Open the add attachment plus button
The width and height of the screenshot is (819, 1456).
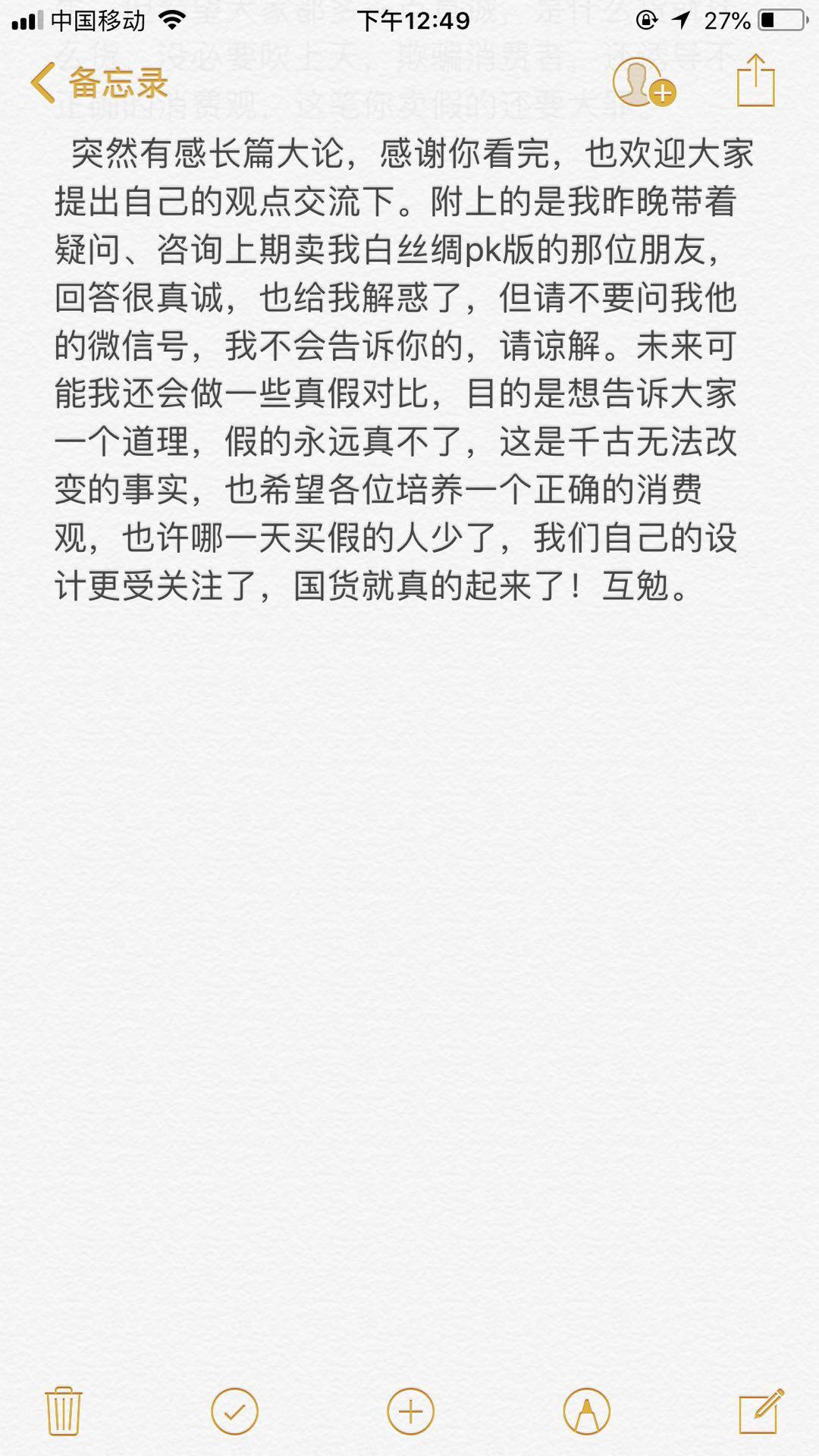pos(410,1412)
